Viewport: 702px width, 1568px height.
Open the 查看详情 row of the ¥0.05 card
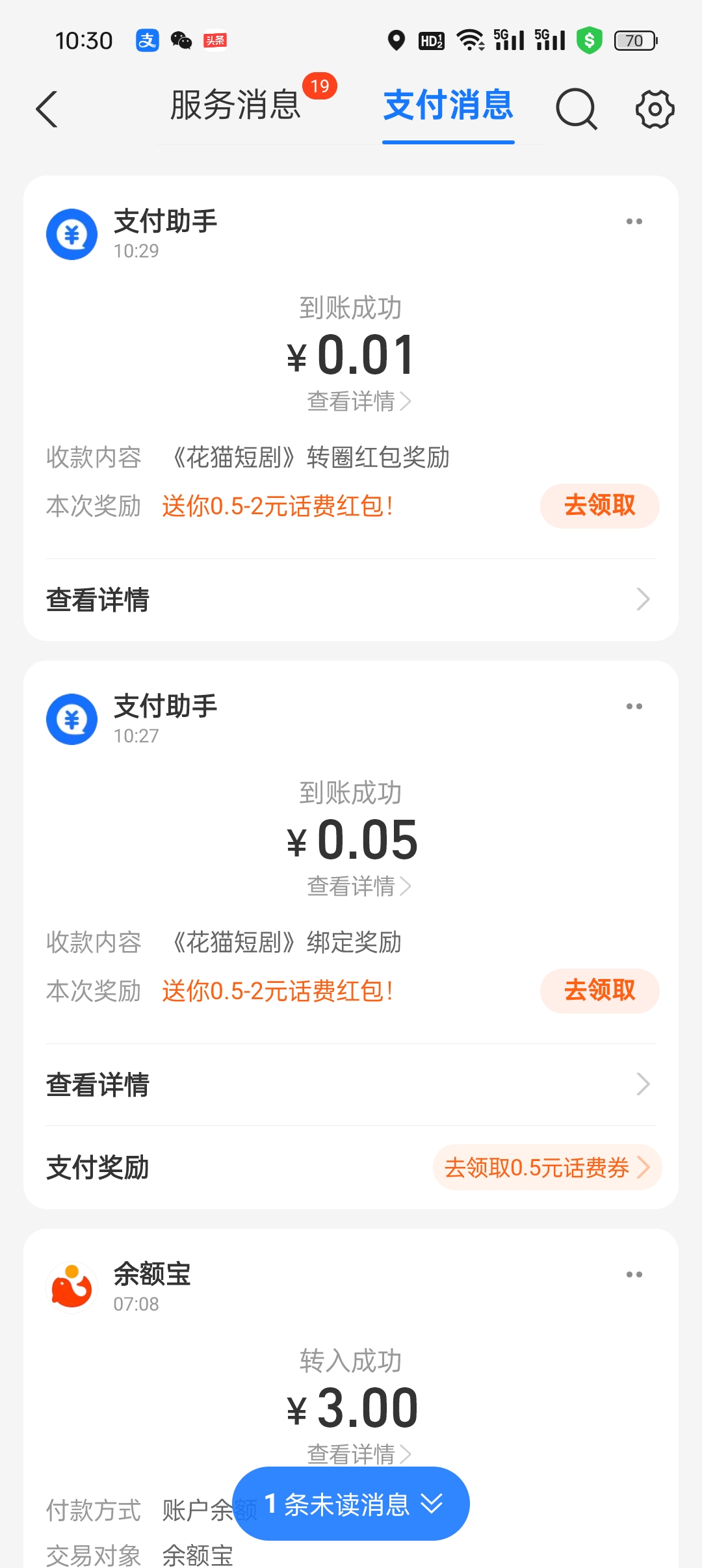point(351,1084)
